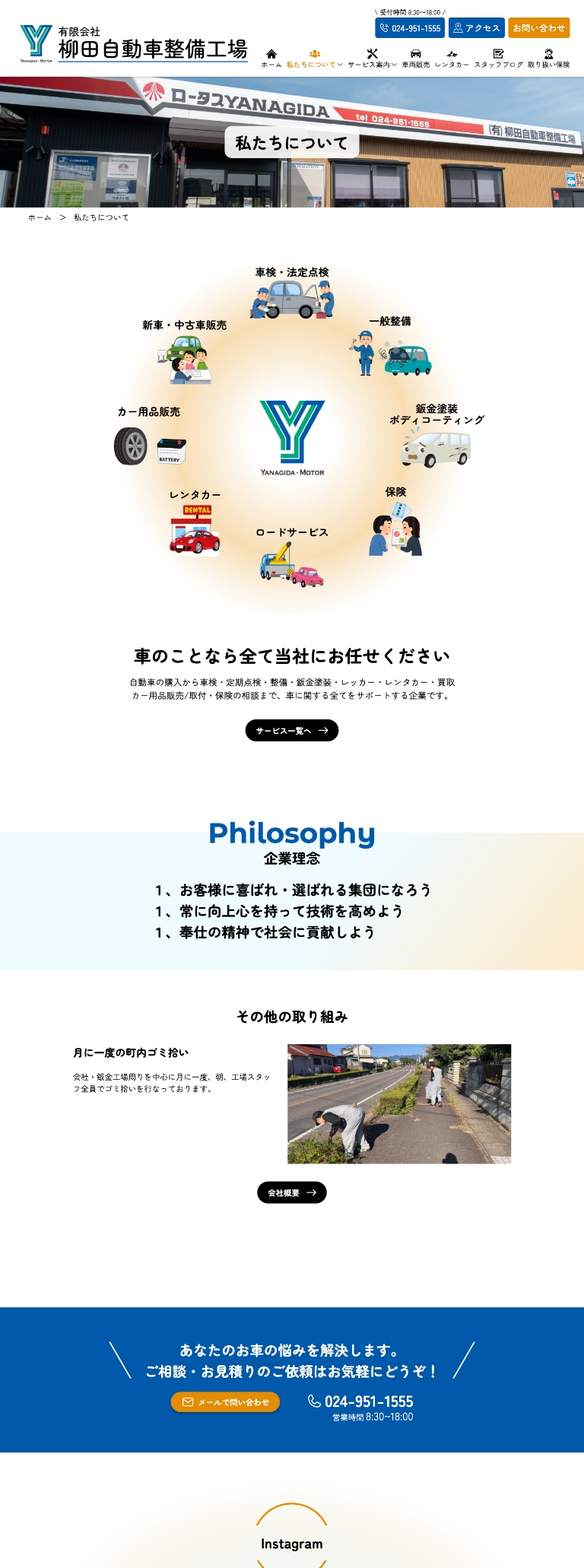Open スタッフブログ page
584x1568 pixels.
499,59
